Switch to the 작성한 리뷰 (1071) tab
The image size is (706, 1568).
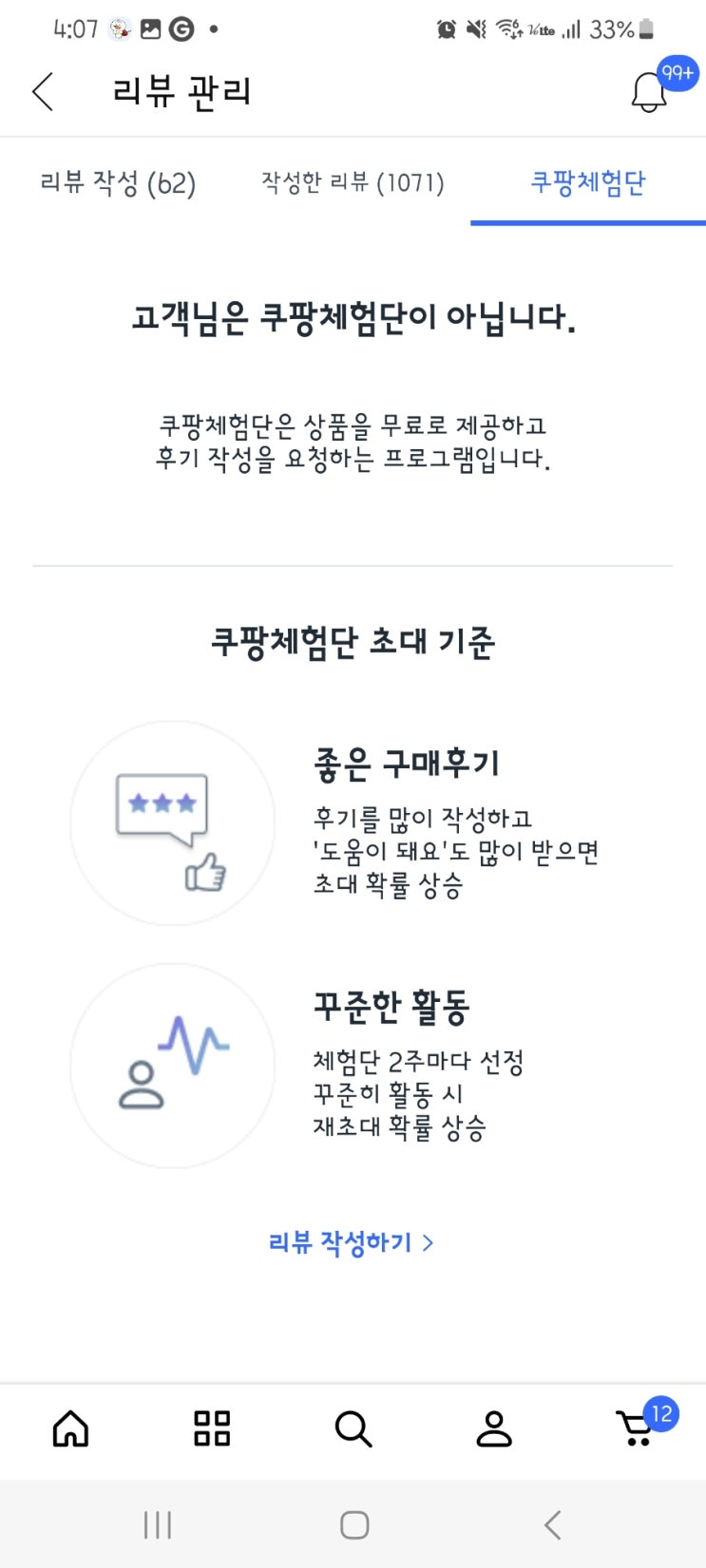(x=353, y=182)
